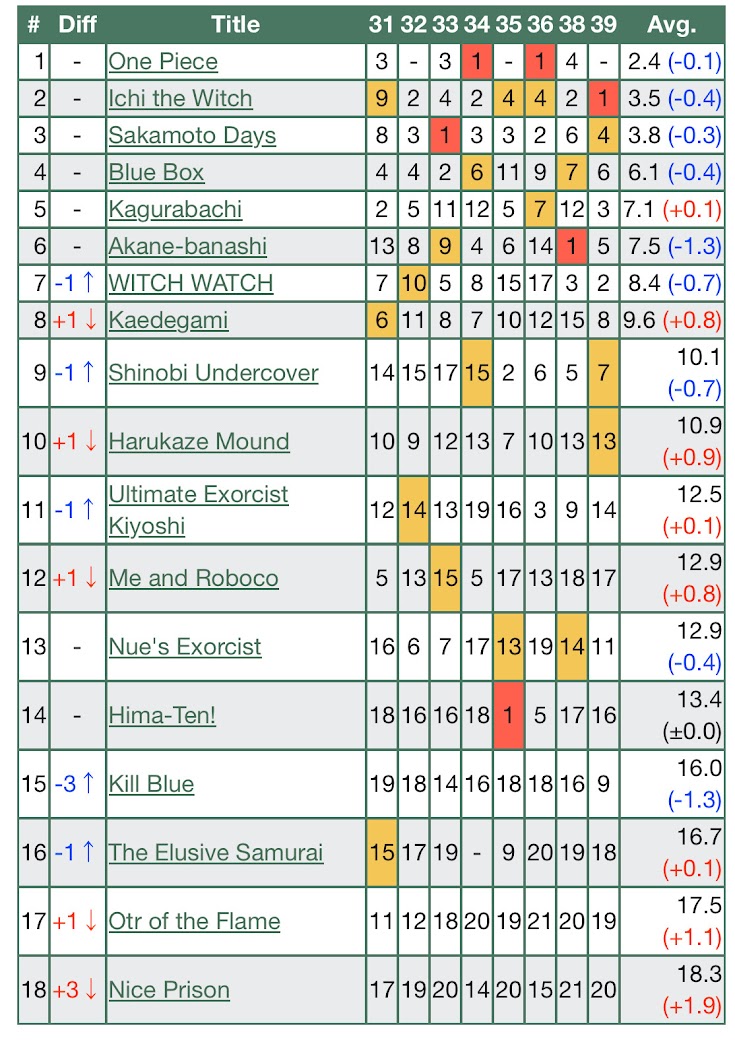Tap the Me and Roboco link
The width and height of the screenshot is (735, 1042).
(193, 578)
